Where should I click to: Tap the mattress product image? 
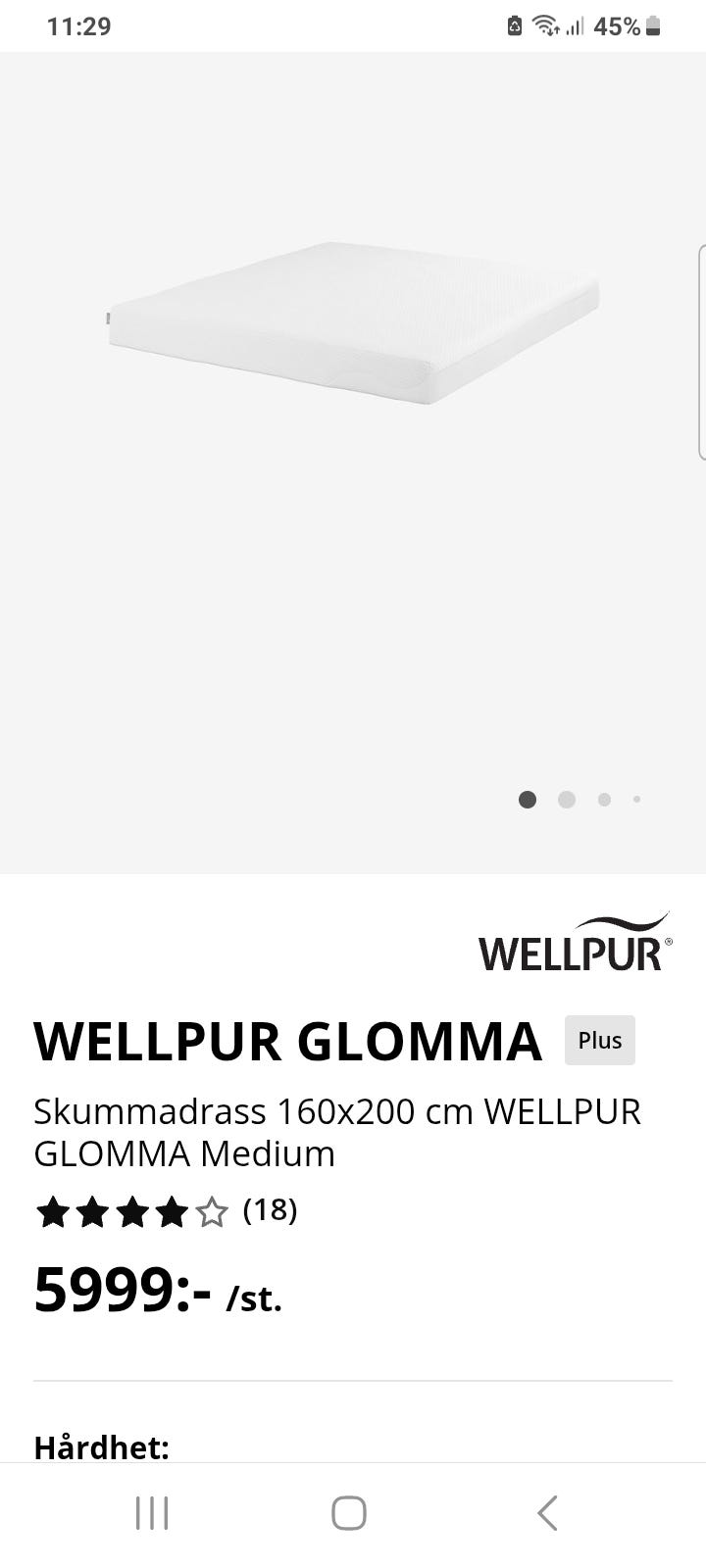tap(353, 314)
